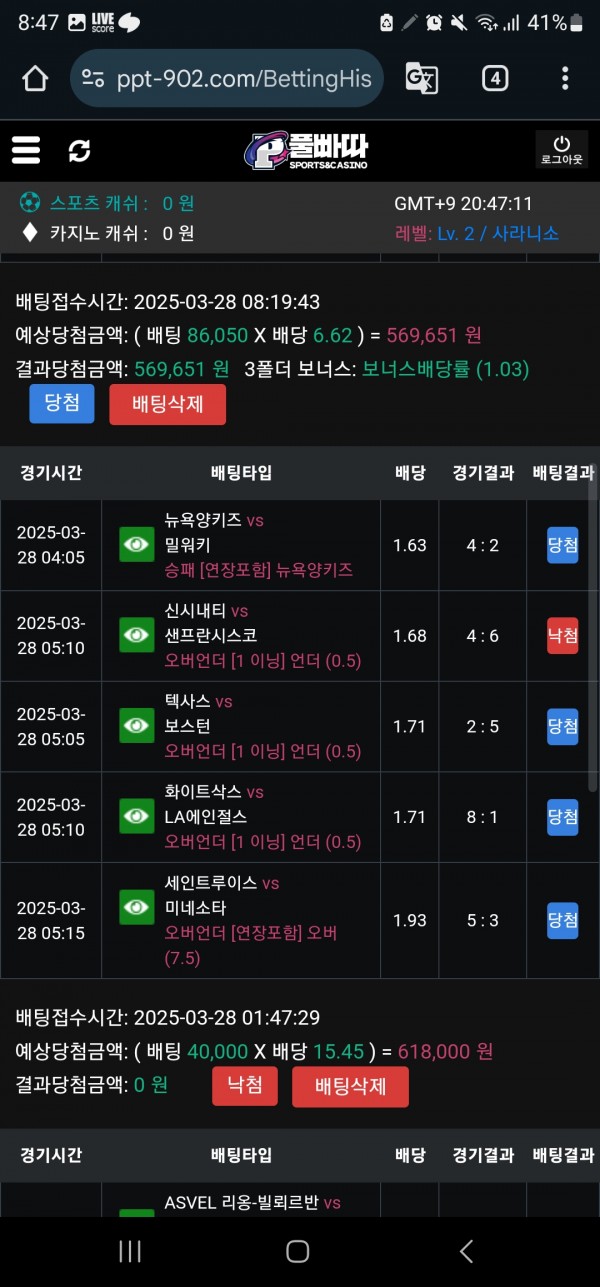
Task: Tap the red 낙첨 button under 01:47:29 bet
Action: click(244, 1086)
